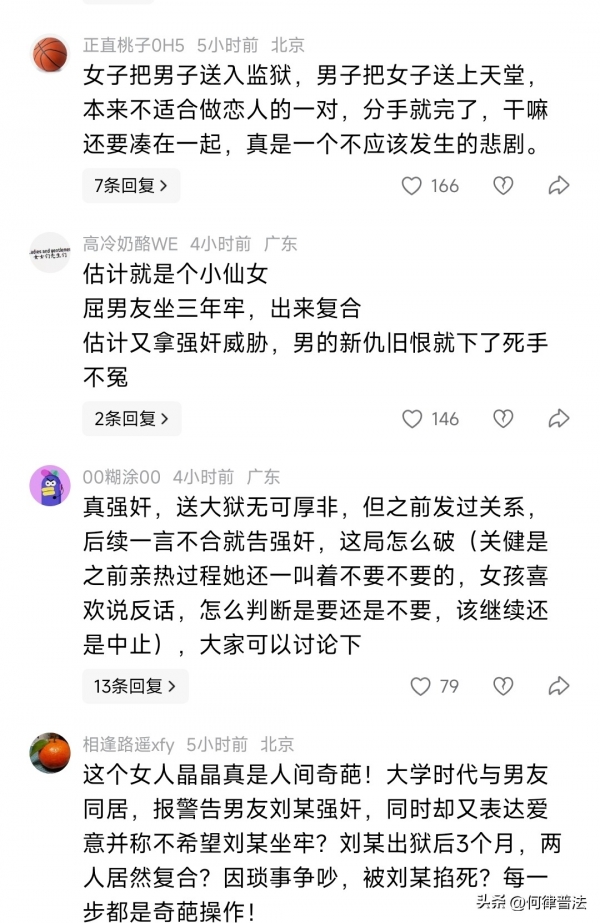
Task: View 高冷奶酪WE's profile via the avatar
Action: (x=49, y=251)
